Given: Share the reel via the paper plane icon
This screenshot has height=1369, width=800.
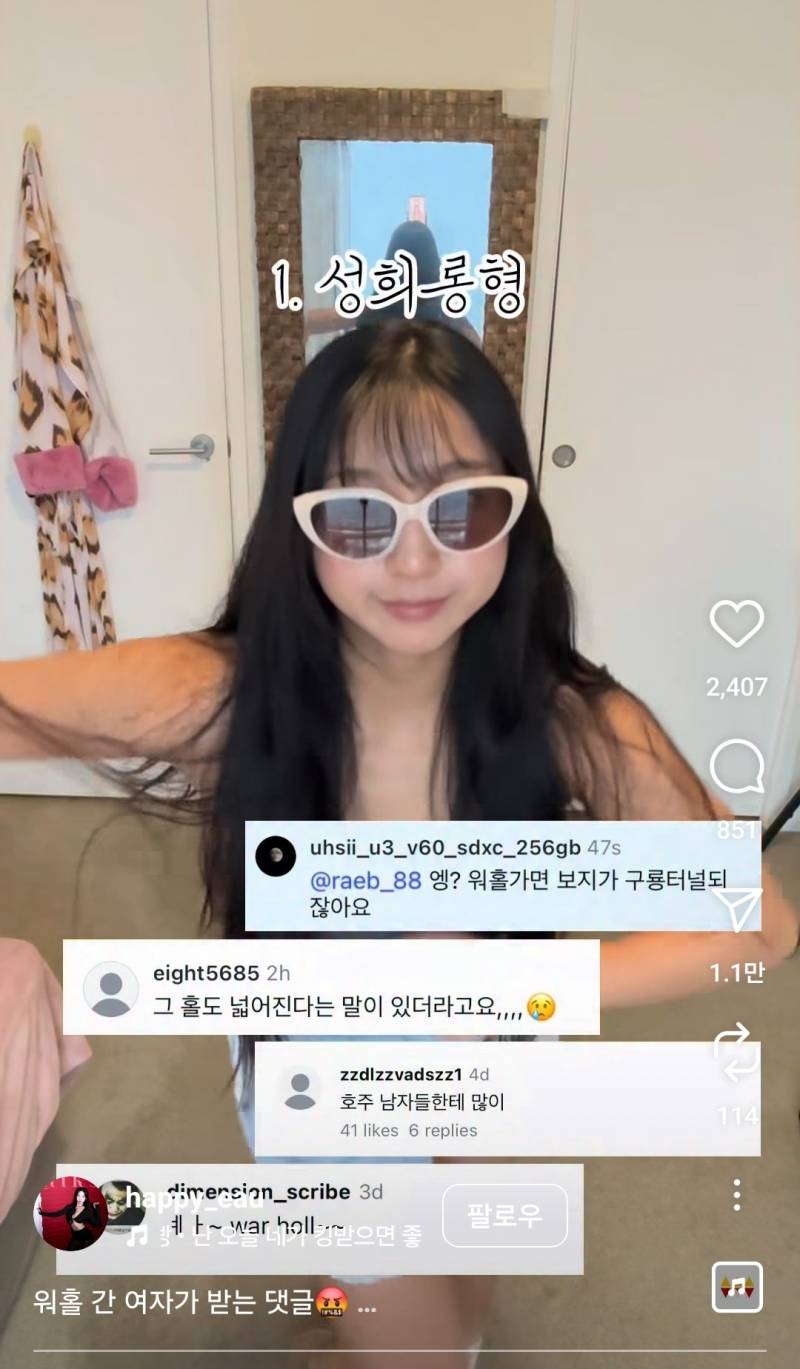Looking at the screenshot, I should click(737, 900).
